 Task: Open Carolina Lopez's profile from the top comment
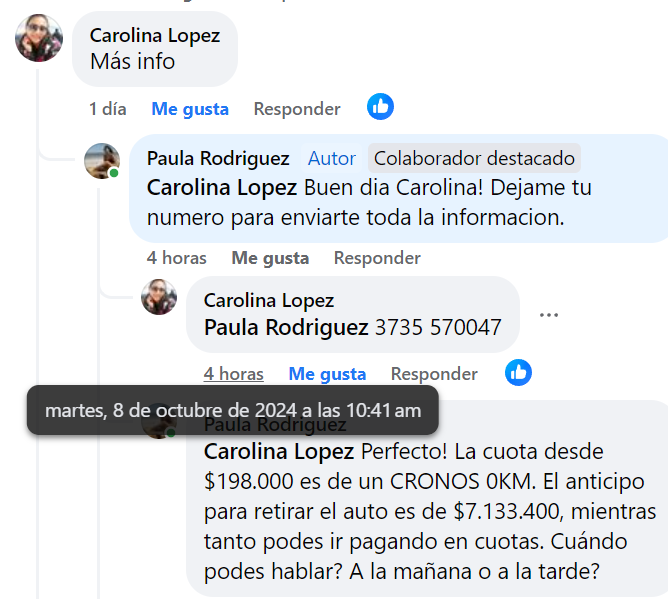pos(155,35)
